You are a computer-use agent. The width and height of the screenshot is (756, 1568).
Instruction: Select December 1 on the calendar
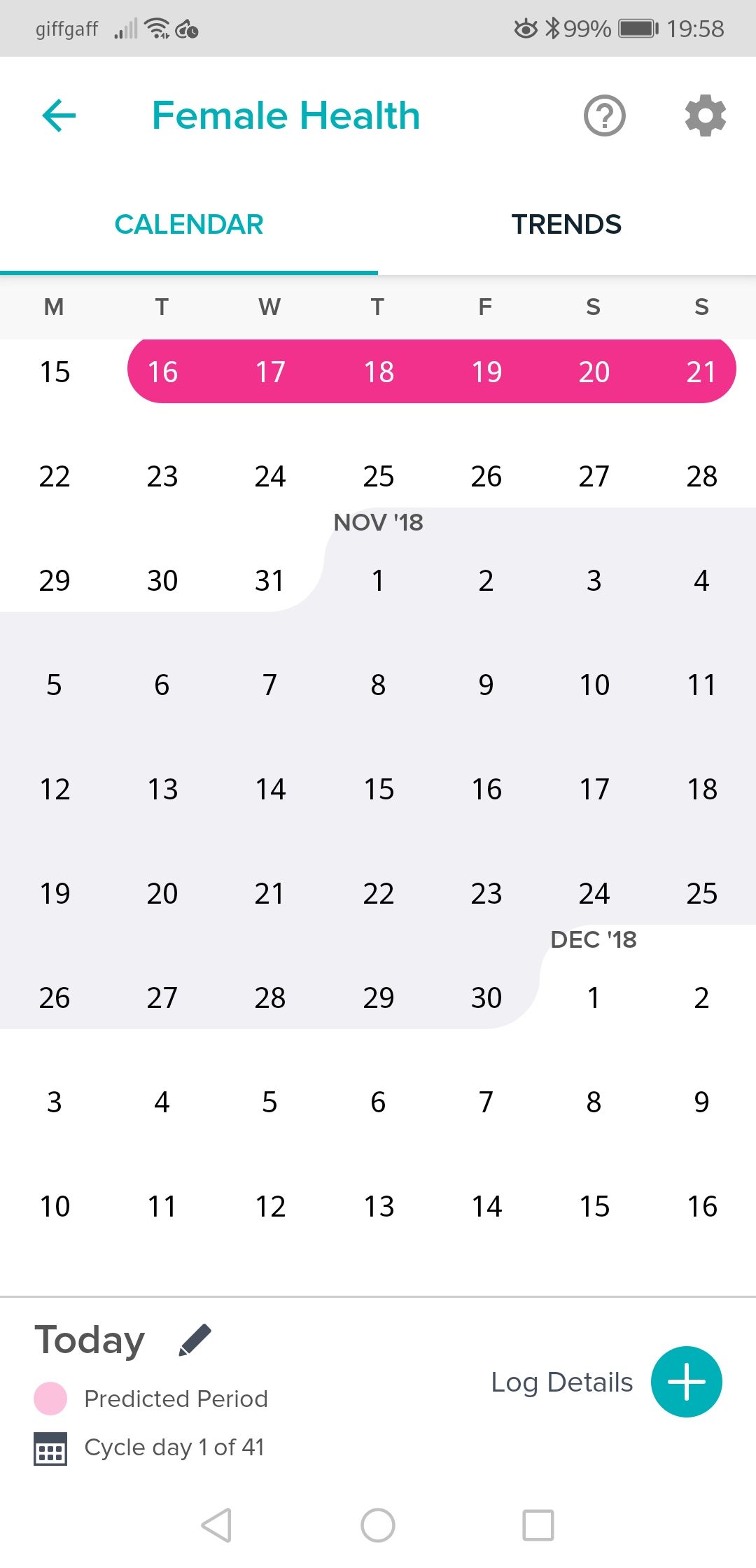click(x=594, y=997)
